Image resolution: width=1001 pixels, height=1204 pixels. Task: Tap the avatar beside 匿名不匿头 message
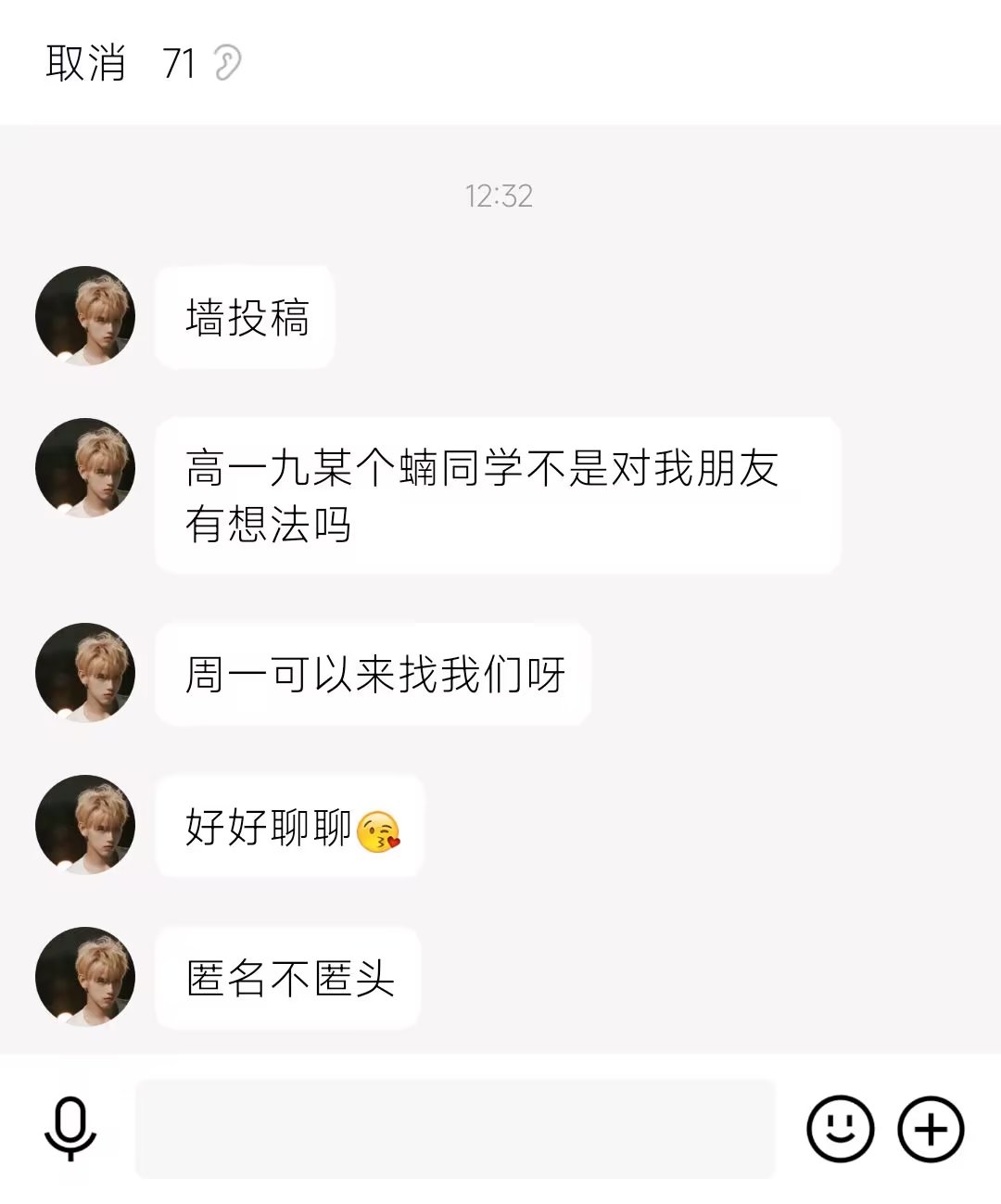coord(85,977)
